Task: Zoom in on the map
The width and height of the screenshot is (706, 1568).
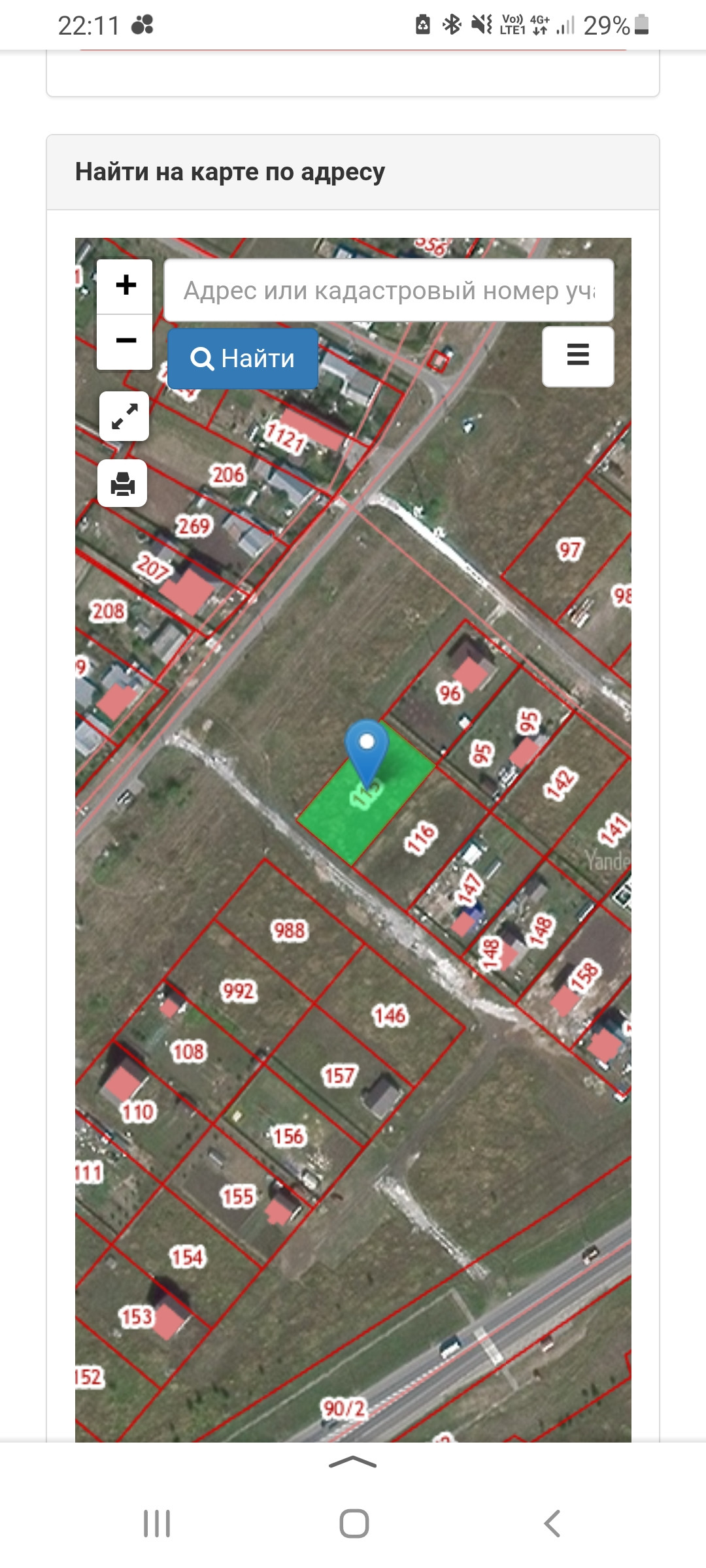Action: coord(126,286)
